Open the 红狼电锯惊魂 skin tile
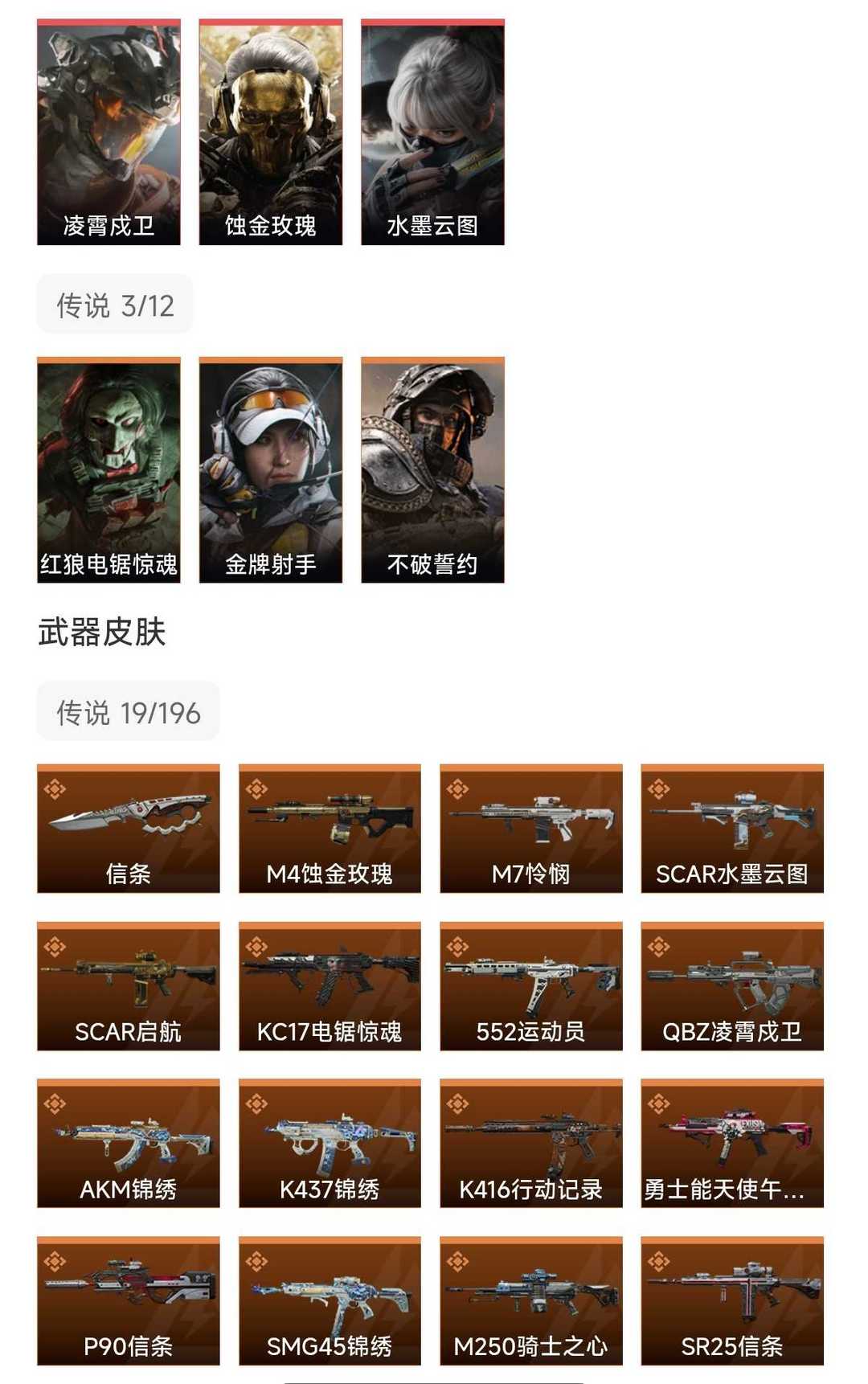 pos(108,470)
